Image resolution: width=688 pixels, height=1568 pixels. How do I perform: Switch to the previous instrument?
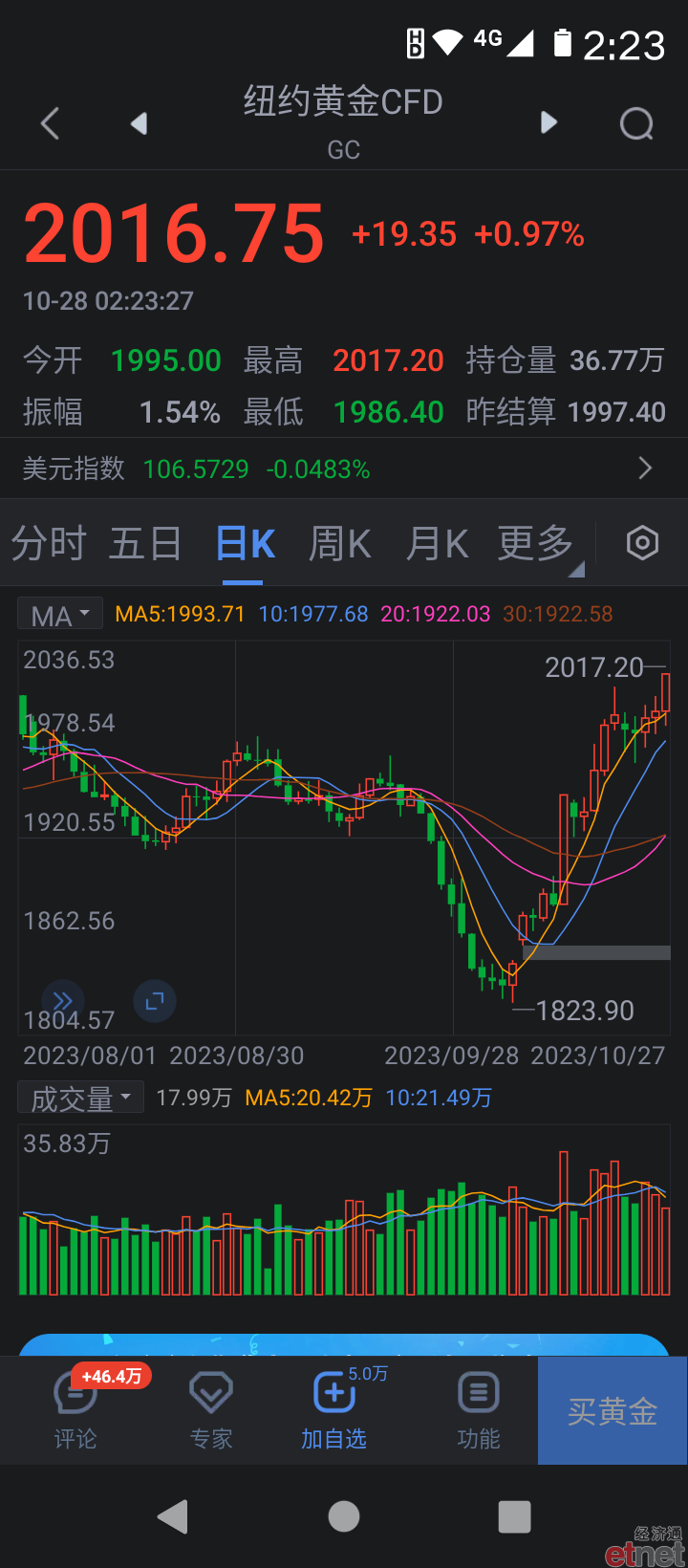[140, 123]
